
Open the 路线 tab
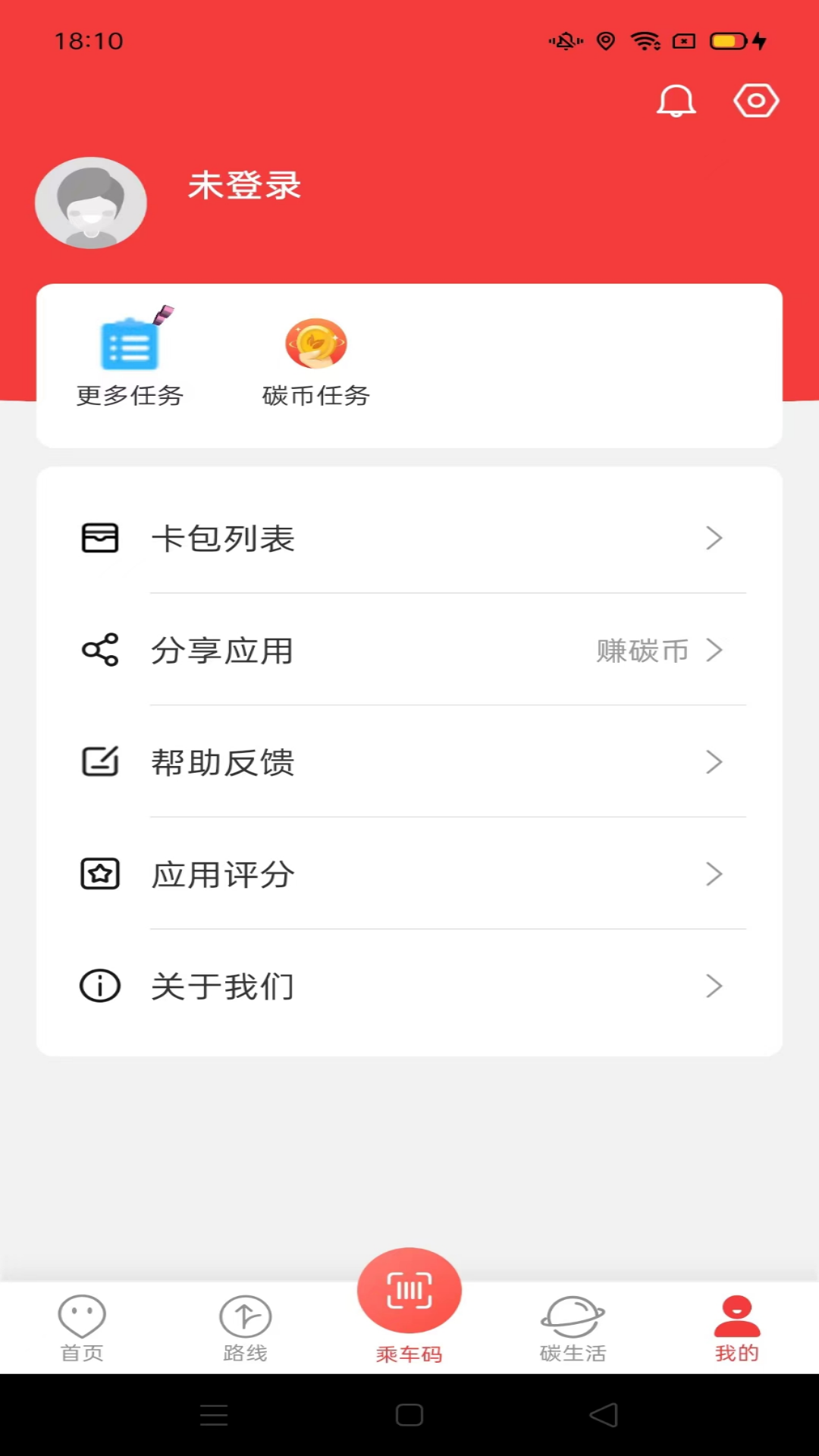click(245, 1327)
